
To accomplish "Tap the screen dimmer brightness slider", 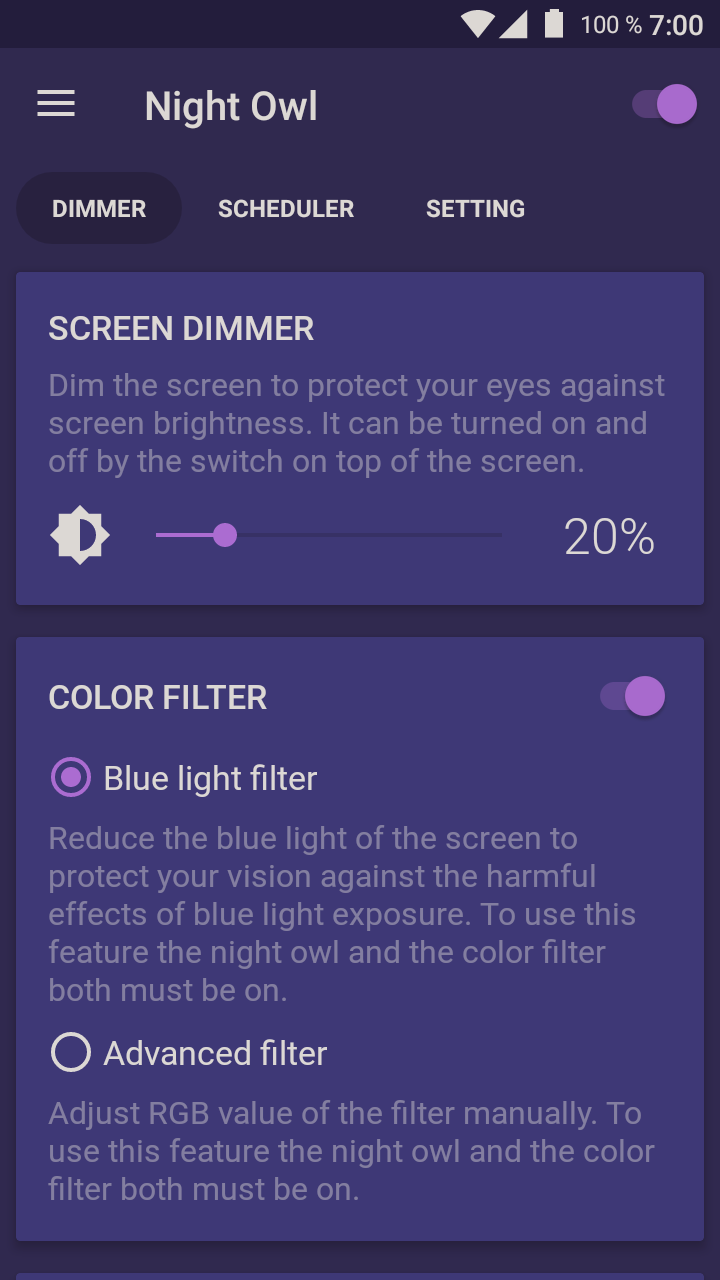I will pos(328,535).
